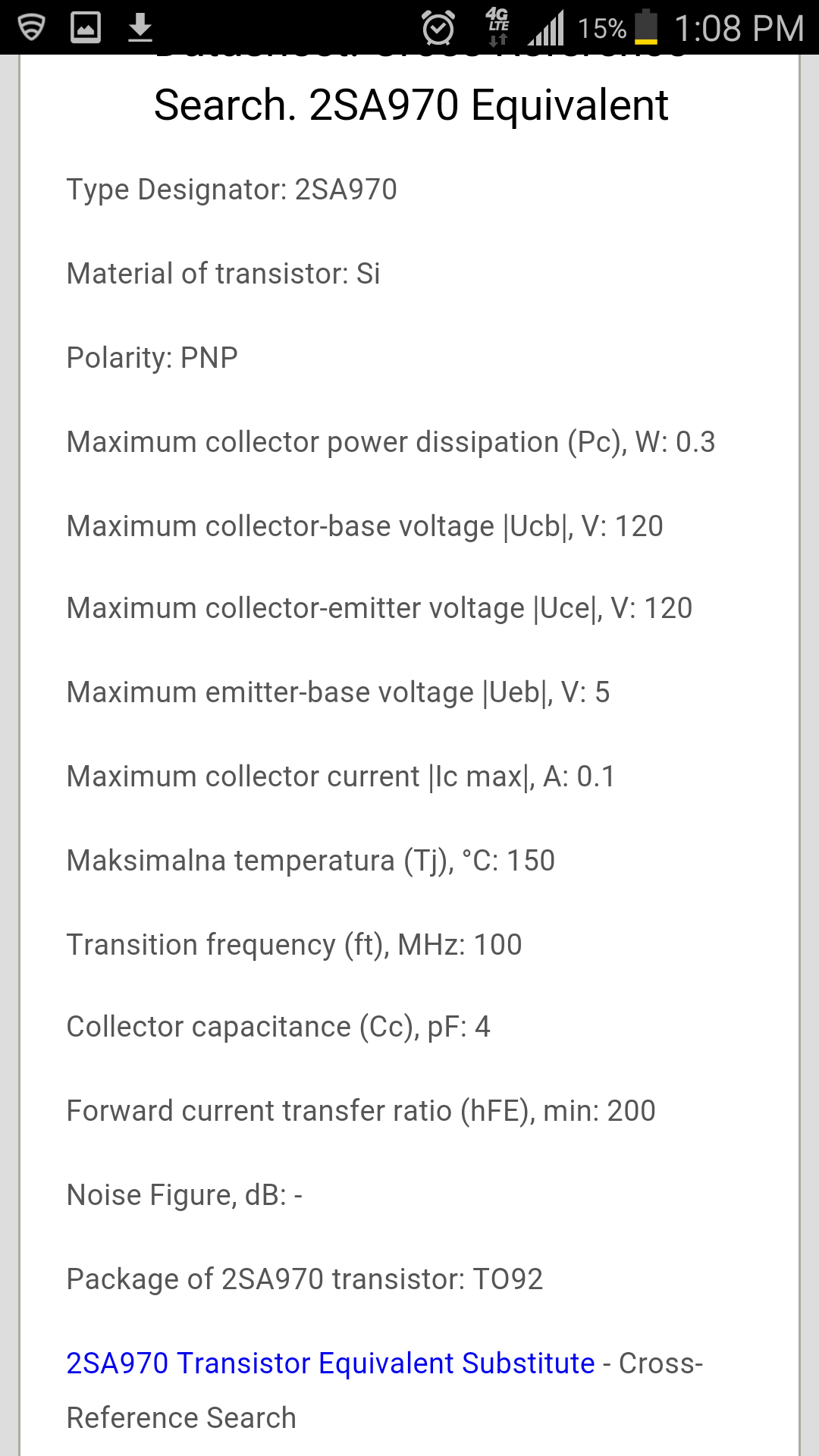The height and width of the screenshot is (1456, 819).
Task: Open the 2SA970 Transistor Equivalent Substitute link
Action: coord(331,1363)
